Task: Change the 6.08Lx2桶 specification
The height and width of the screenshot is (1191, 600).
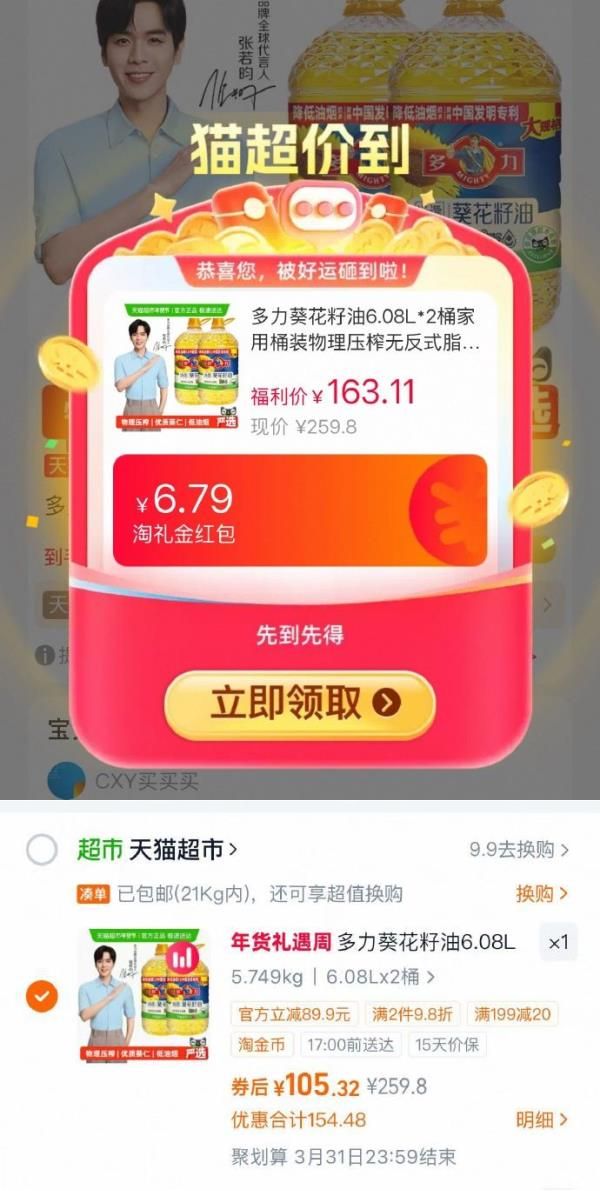Action: pos(381,977)
